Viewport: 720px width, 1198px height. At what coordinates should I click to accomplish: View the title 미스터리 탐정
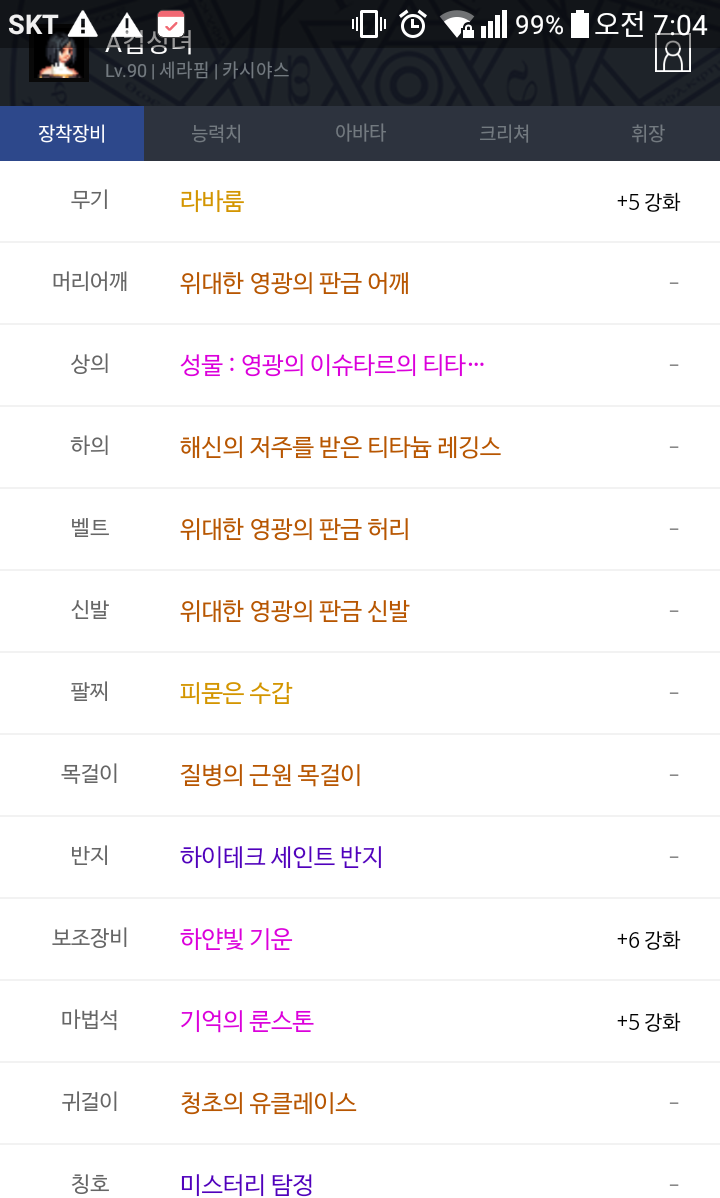pos(246,1183)
